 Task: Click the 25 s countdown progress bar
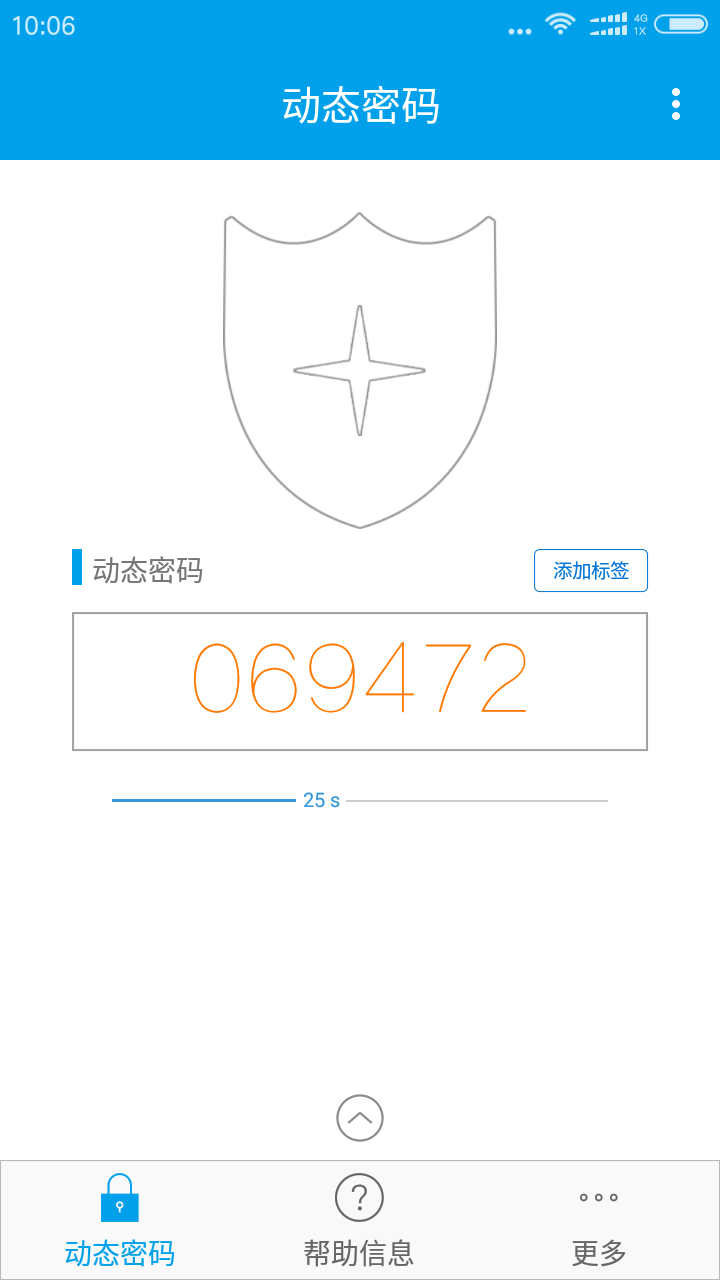[x=360, y=799]
